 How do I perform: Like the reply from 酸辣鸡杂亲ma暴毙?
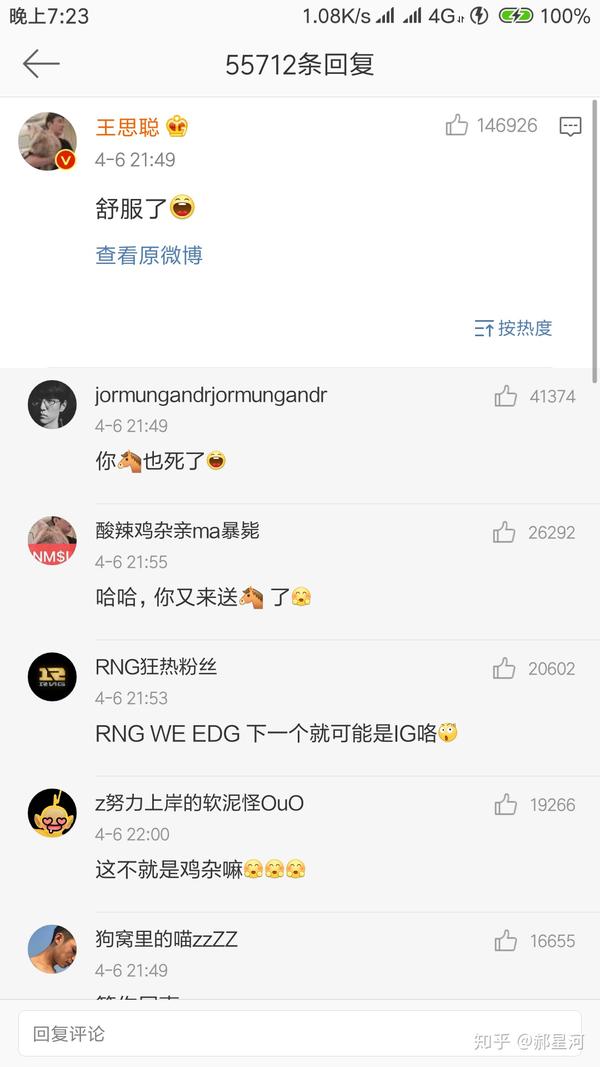(505, 532)
